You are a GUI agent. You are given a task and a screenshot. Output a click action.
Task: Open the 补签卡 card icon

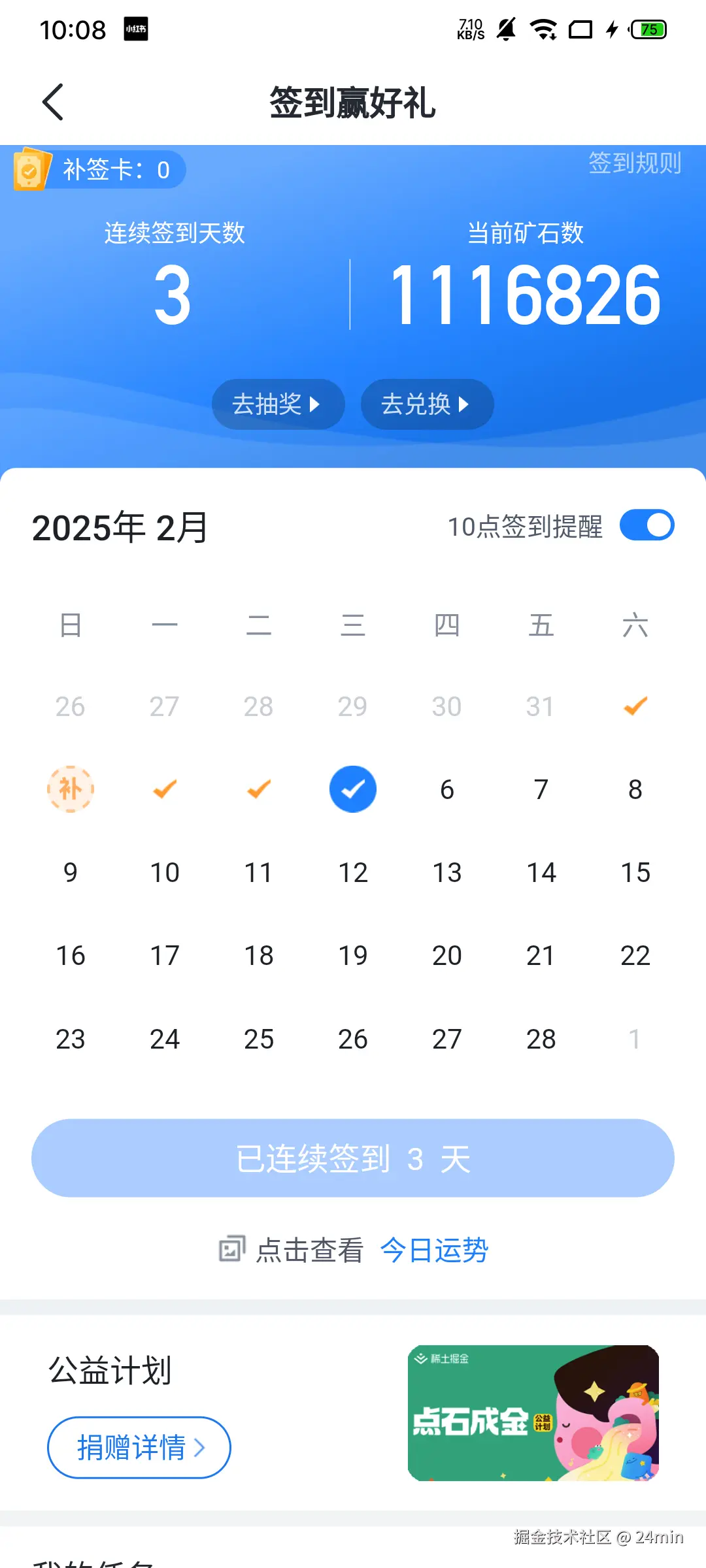coord(33,169)
